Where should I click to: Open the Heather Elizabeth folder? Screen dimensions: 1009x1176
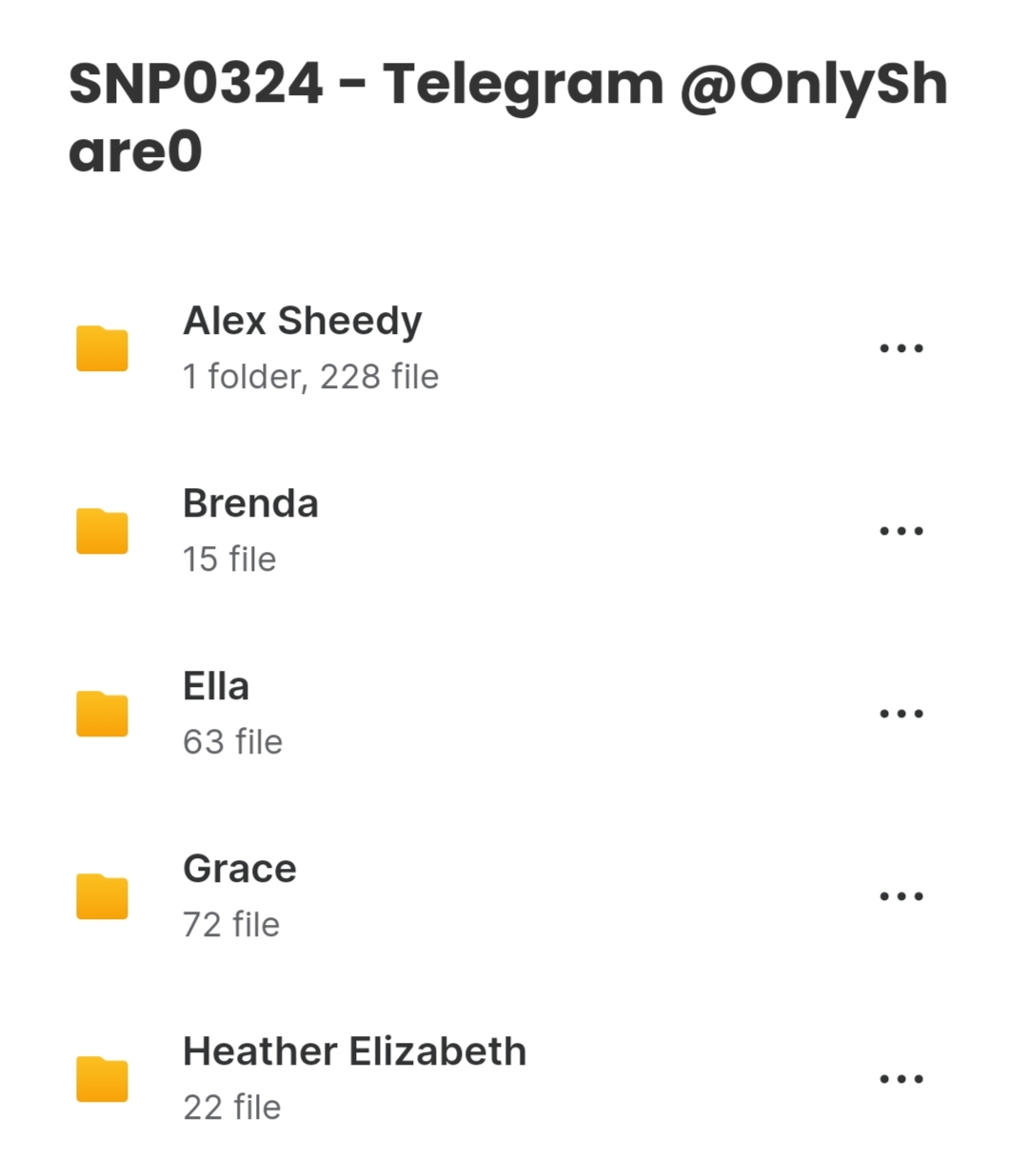tap(354, 1077)
